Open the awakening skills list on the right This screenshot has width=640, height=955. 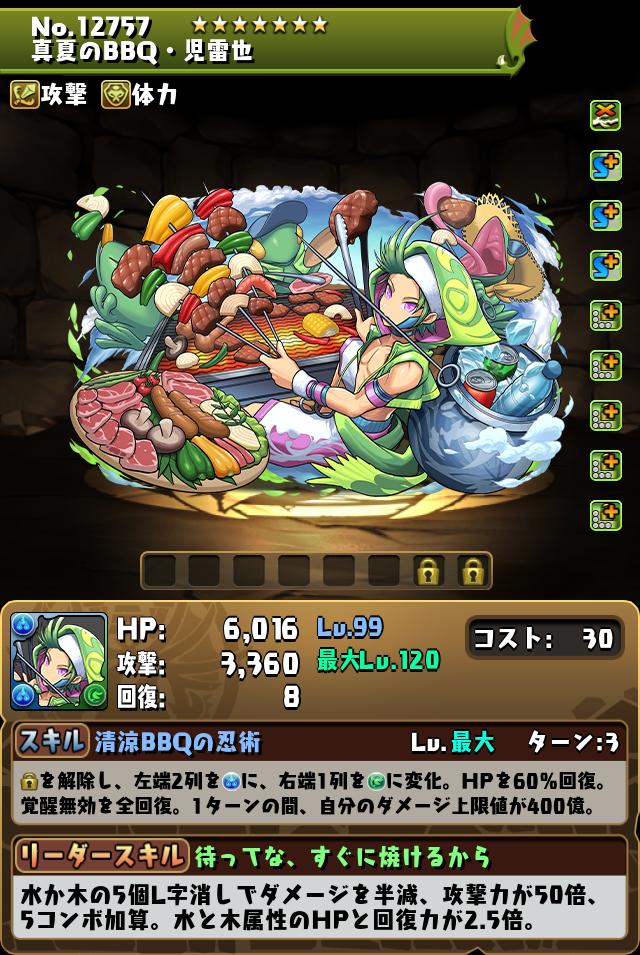coord(605,315)
